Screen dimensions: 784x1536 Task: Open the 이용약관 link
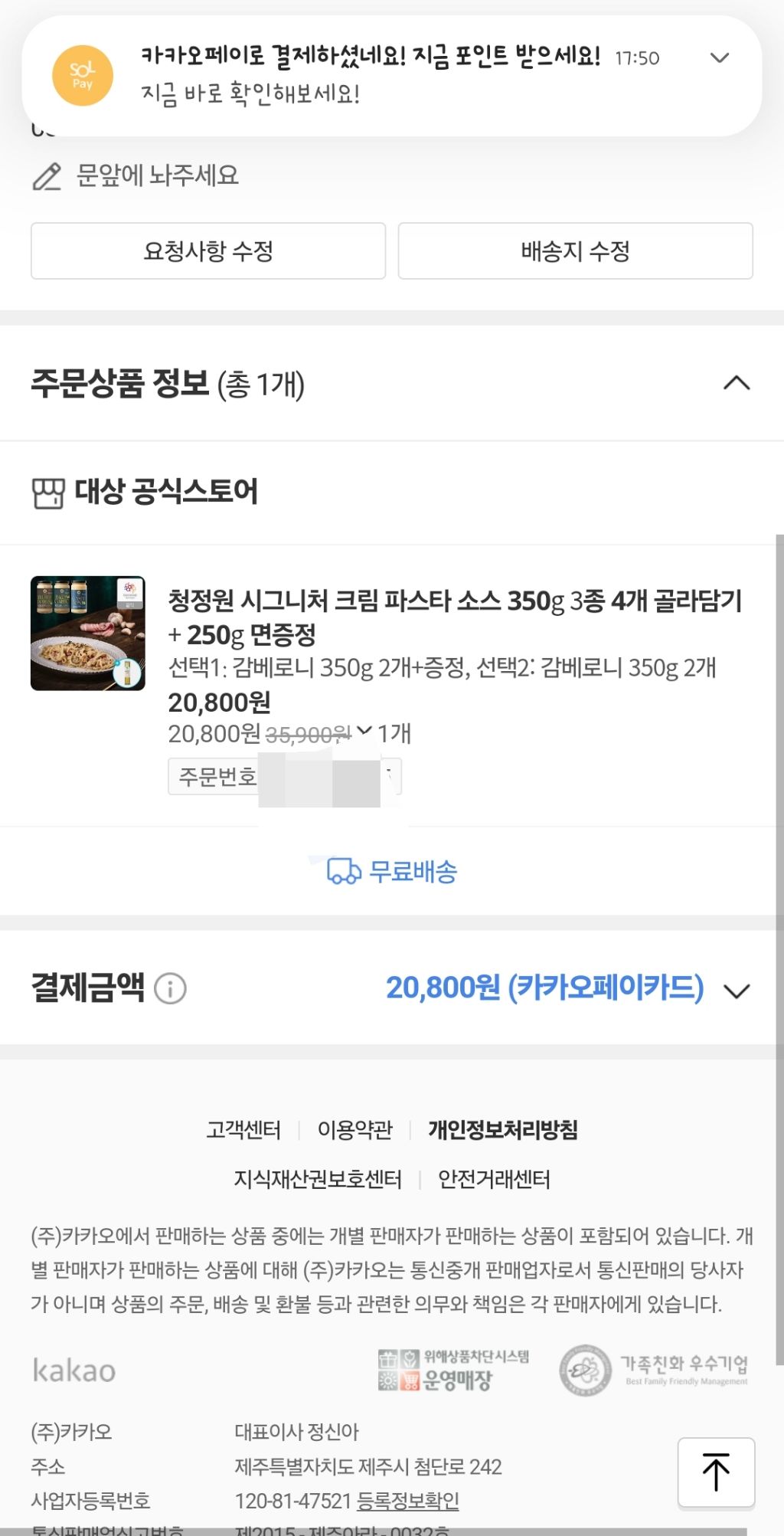pos(354,1130)
